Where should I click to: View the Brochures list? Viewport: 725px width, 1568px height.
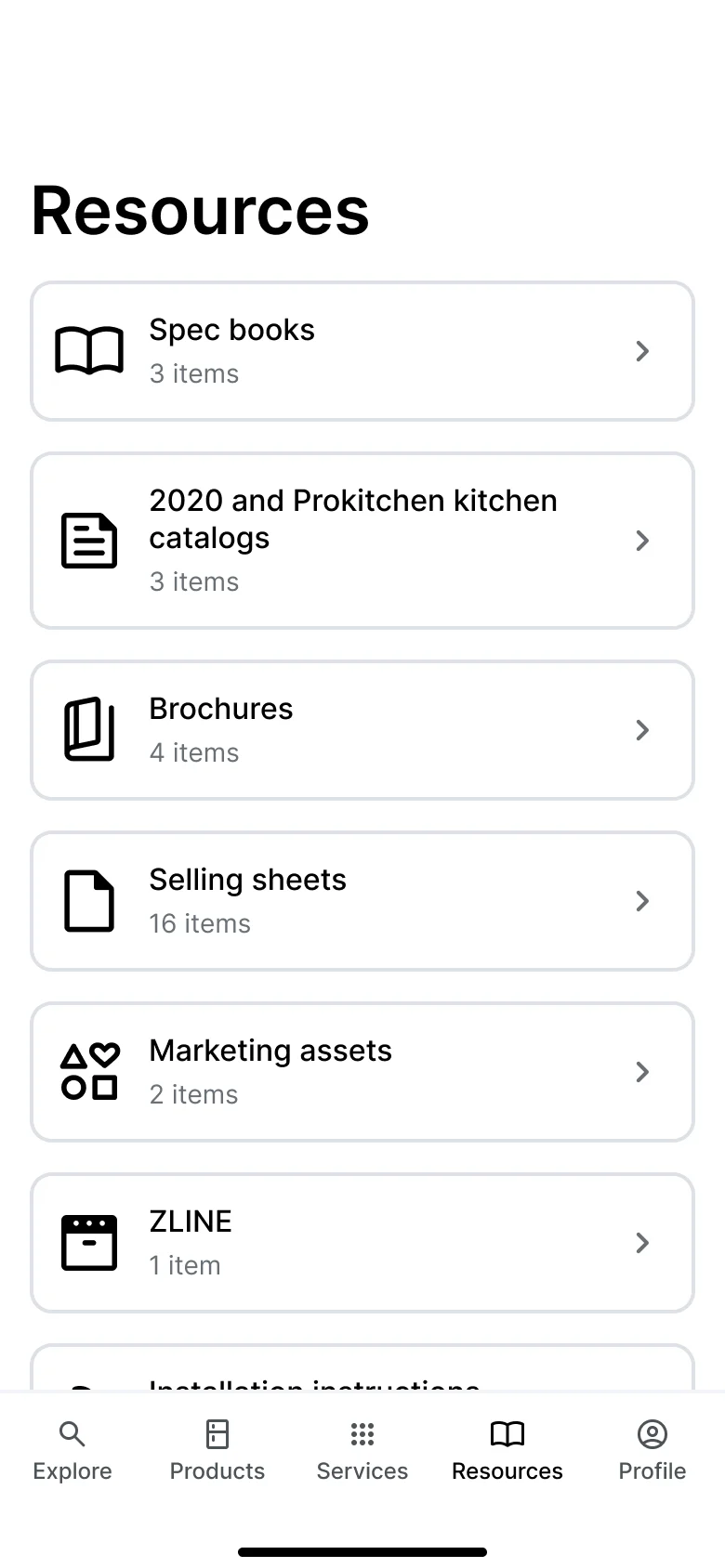click(x=362, y=730)
